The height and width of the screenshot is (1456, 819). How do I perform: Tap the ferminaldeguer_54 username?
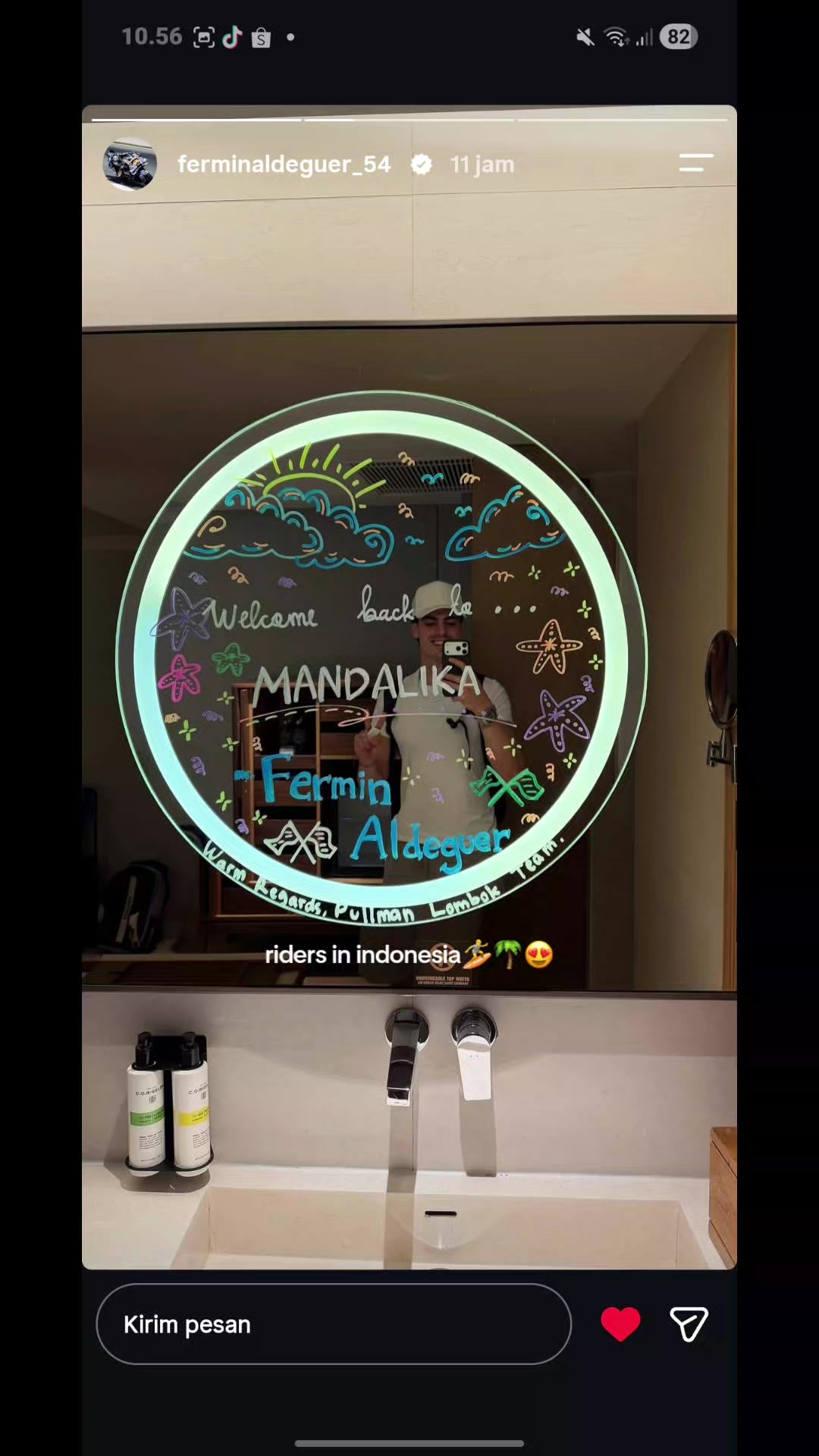[x=284, y=164]
